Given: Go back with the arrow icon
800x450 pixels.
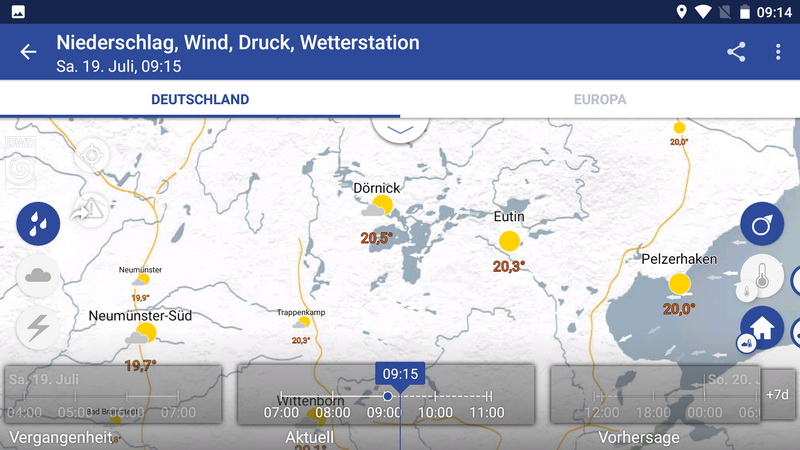Looking at the screenshot, I should [x=28, y=53].
